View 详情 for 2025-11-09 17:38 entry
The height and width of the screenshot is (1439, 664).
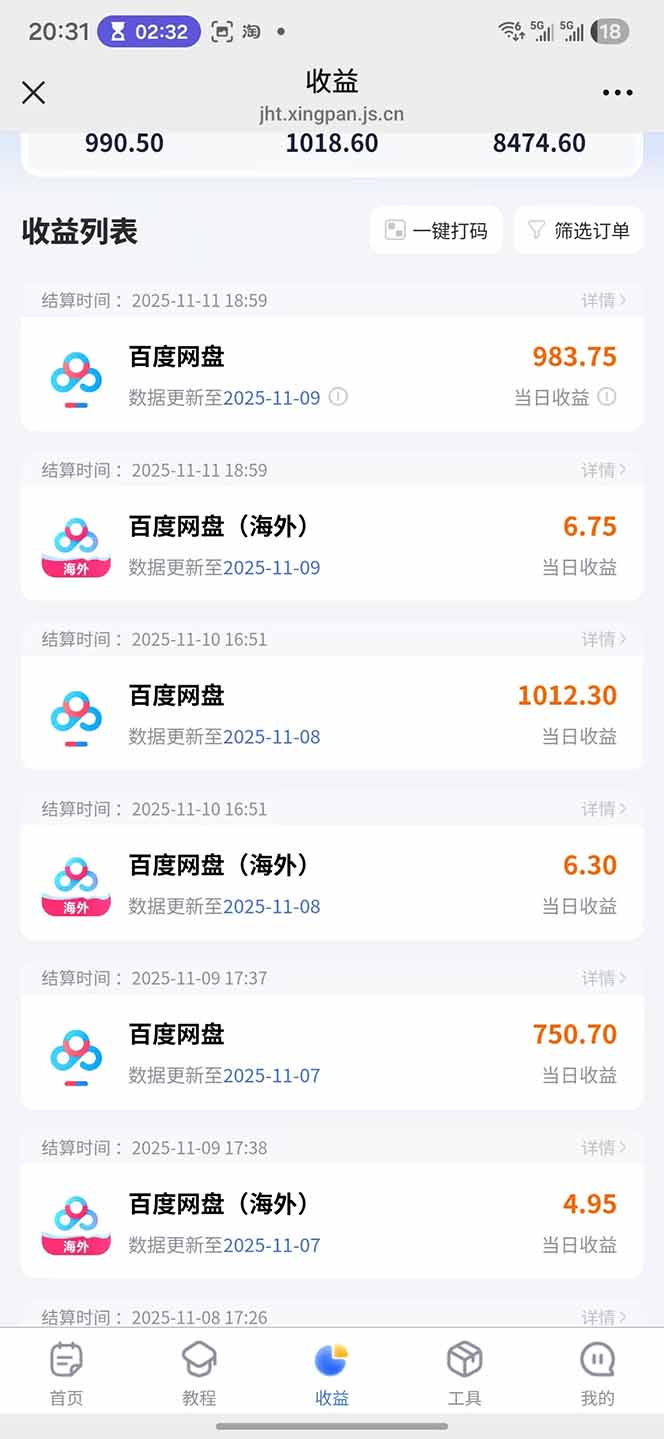[604, 1147]
